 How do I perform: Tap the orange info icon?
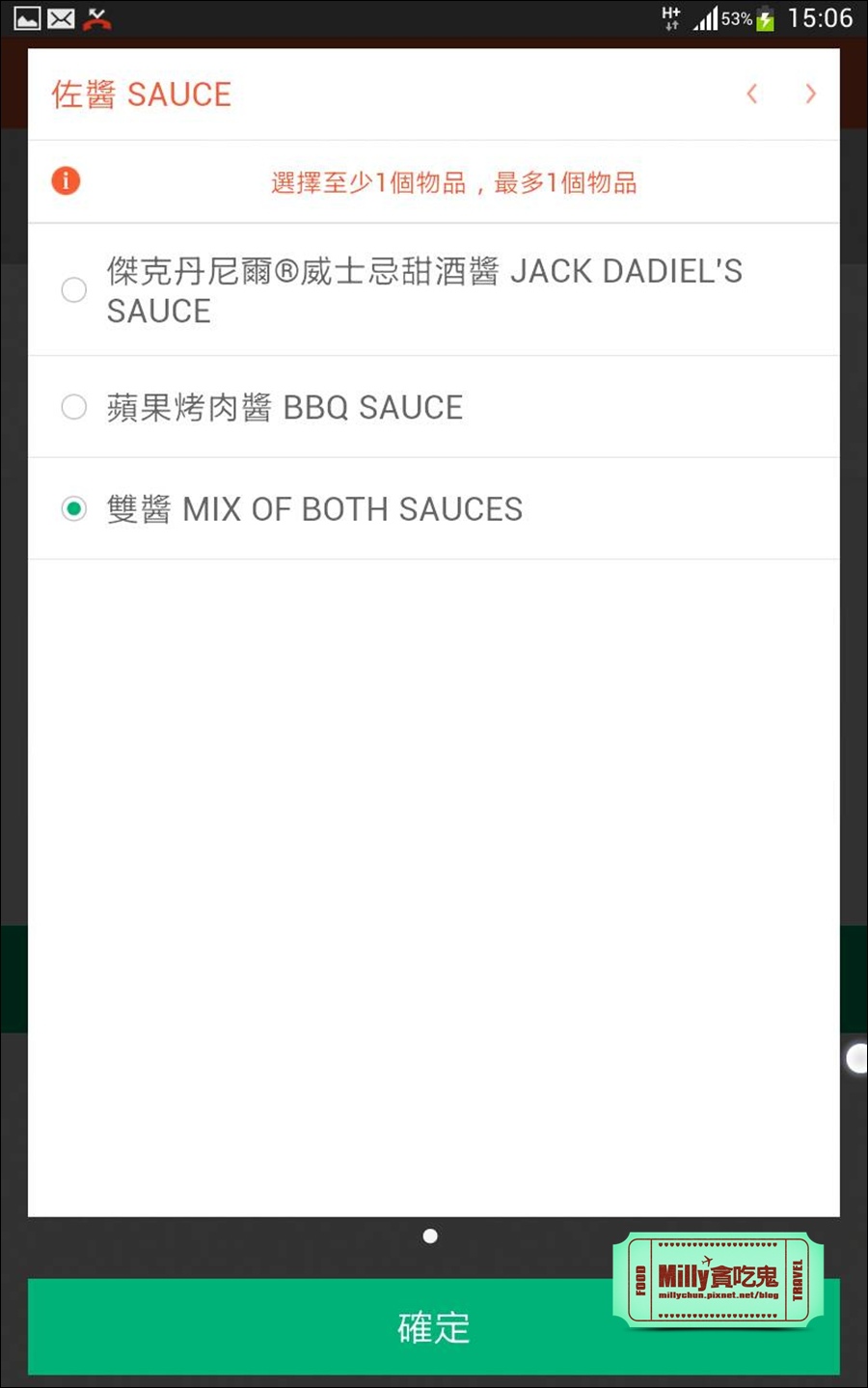[x=65, y=180]
